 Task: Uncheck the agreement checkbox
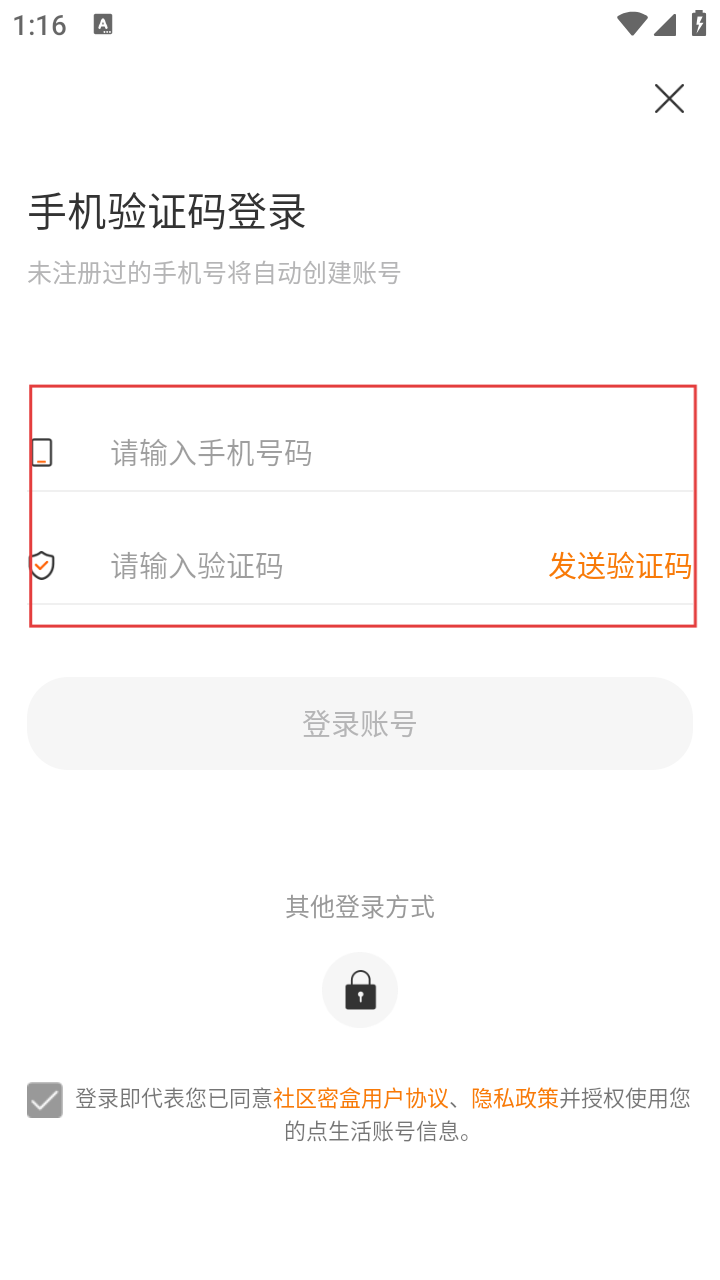[x=45, y=1100]
